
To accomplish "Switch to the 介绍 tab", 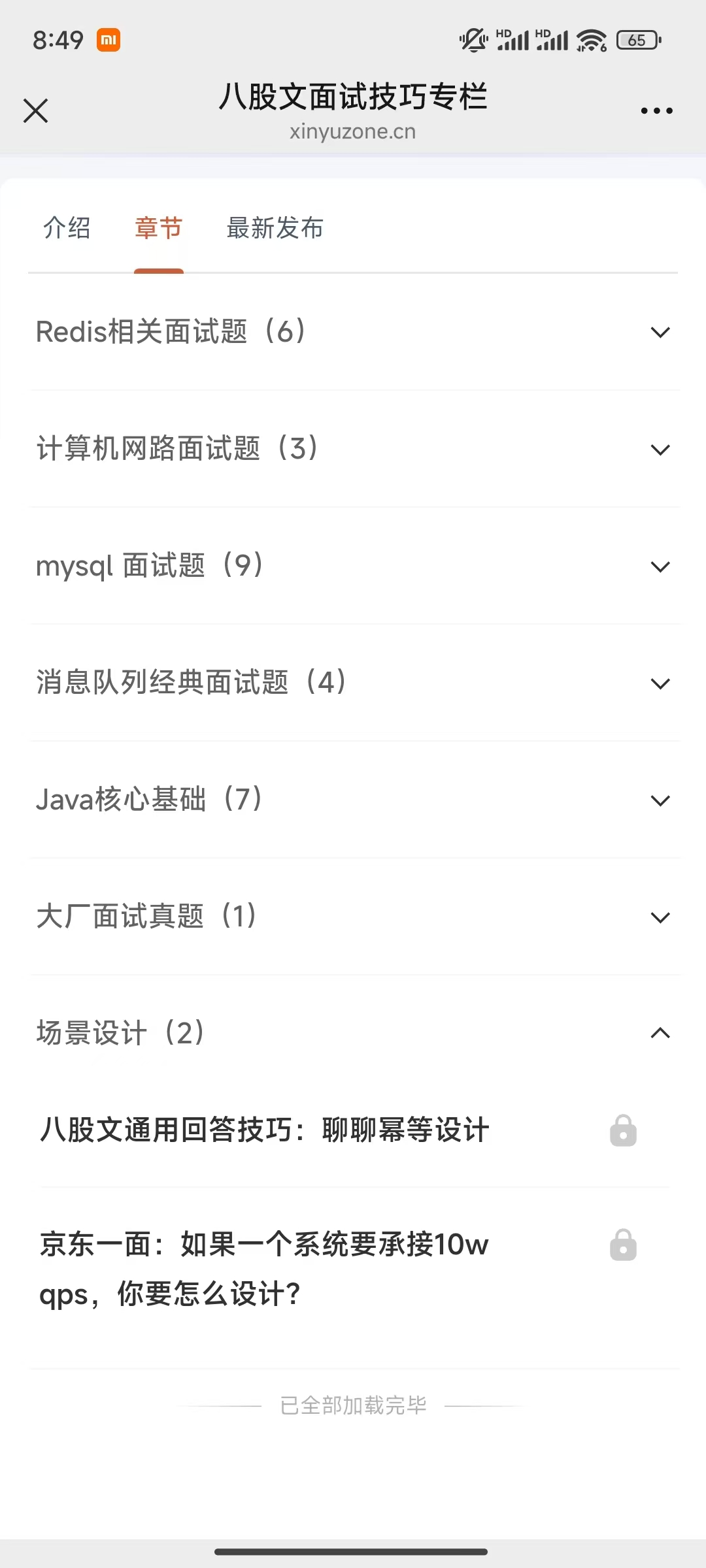I will [67, 228].
